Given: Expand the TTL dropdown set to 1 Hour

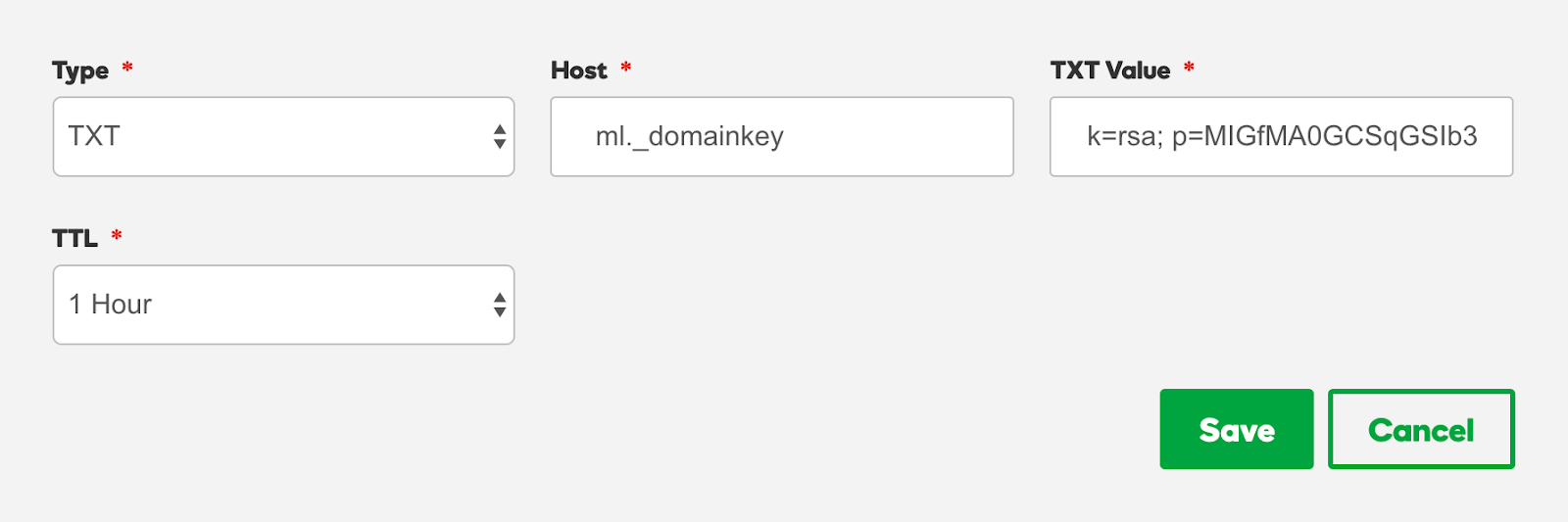Looking at the screenshot, I should click(x=283, y=305).
